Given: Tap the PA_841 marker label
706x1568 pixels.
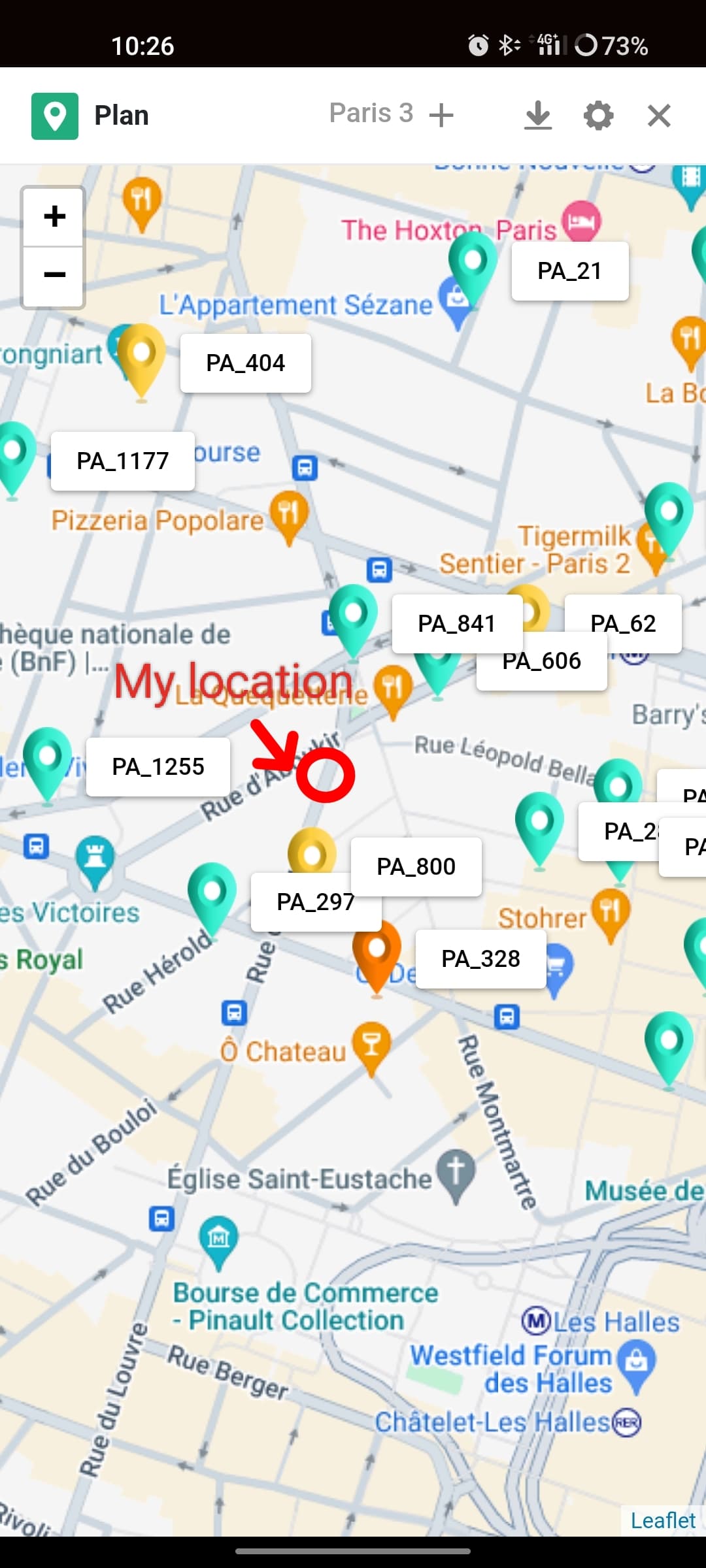Looking at the screenshot, I should pos(457,624).
